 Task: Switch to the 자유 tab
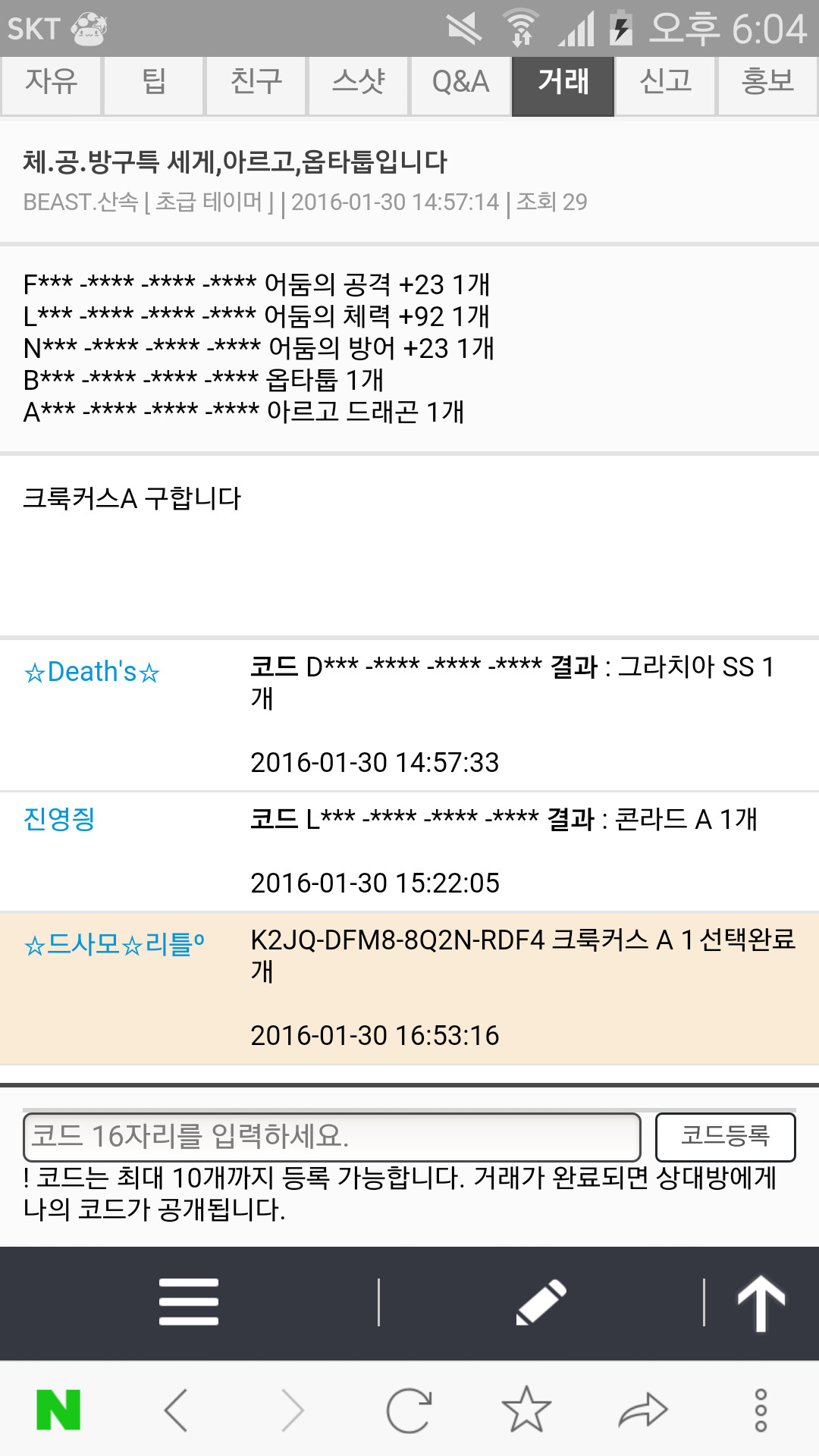(x=52, y=82)
